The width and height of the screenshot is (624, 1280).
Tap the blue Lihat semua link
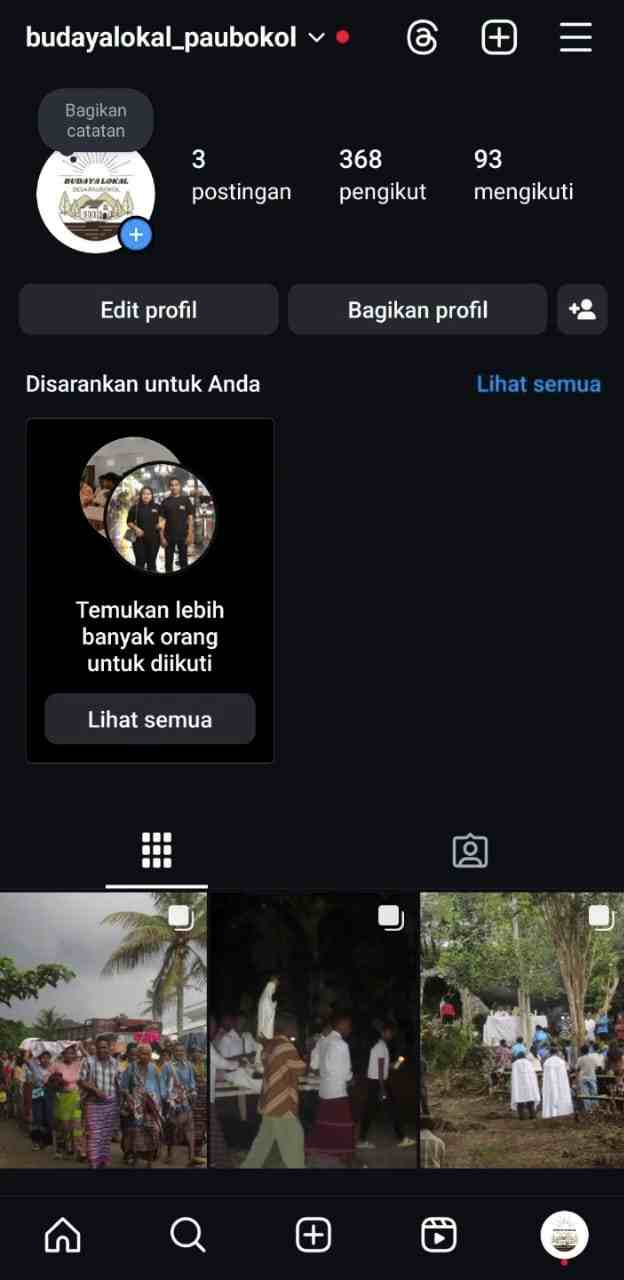(538, 384)
